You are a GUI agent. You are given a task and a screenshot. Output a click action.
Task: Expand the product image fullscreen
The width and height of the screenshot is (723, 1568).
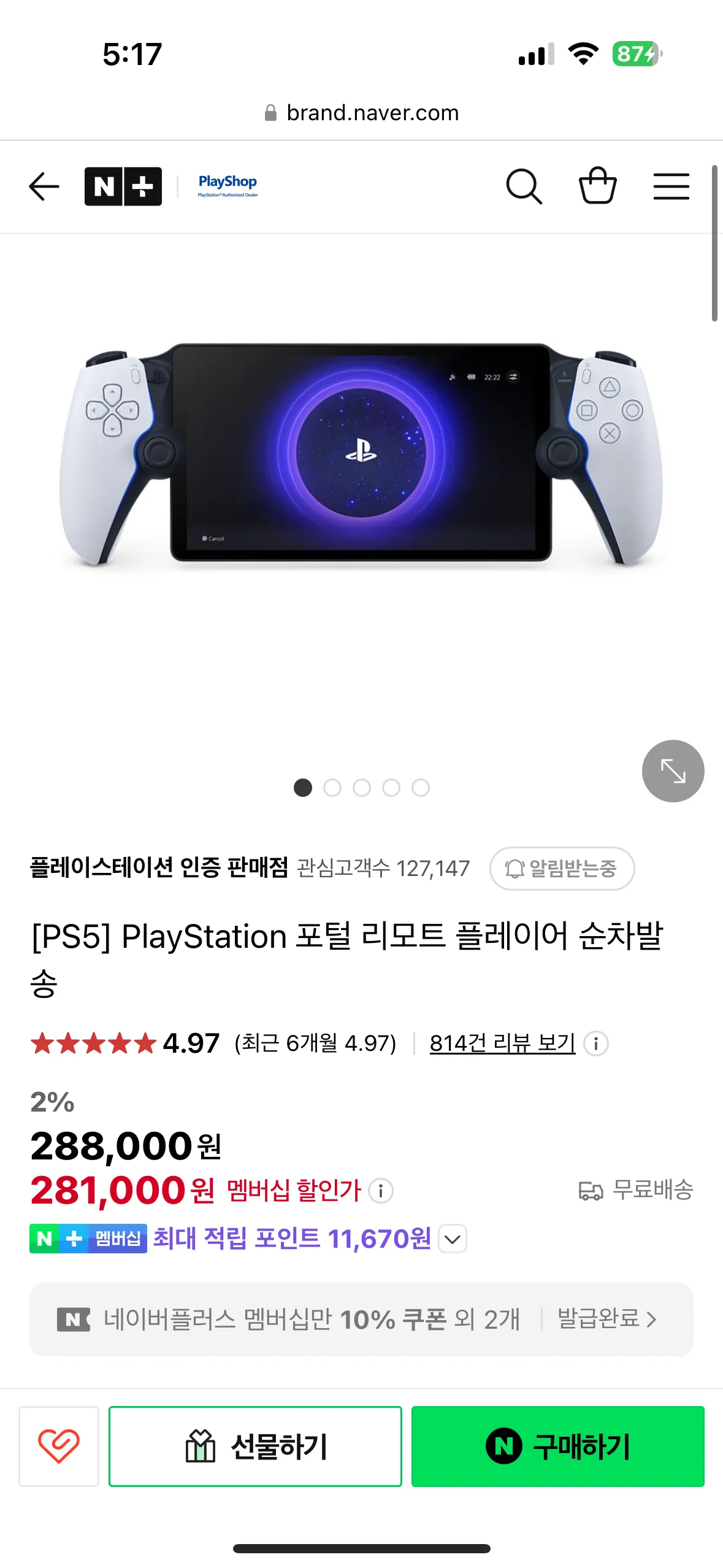pos(673,771)
